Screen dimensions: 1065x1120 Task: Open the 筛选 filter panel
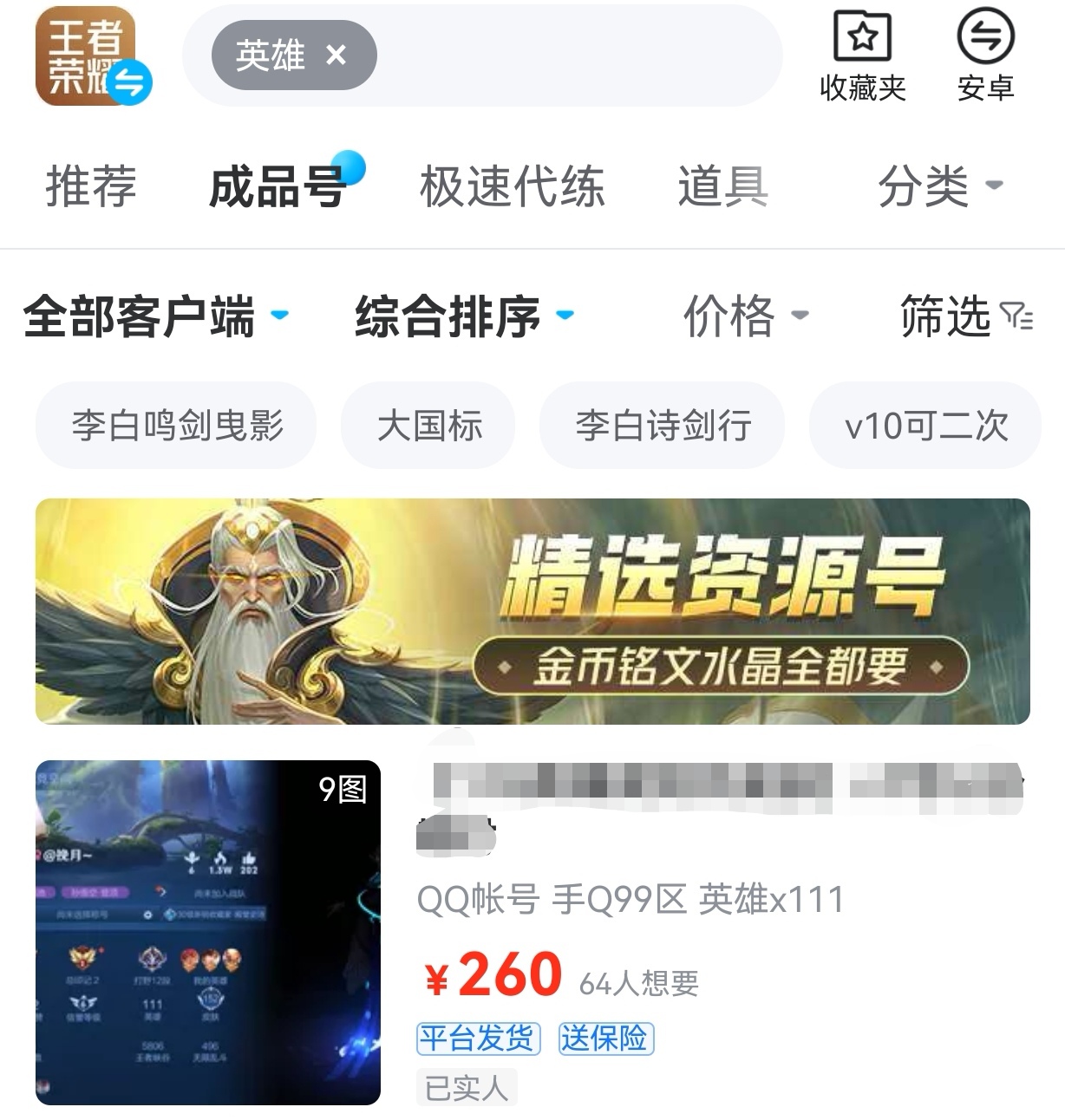pos(965,316)
